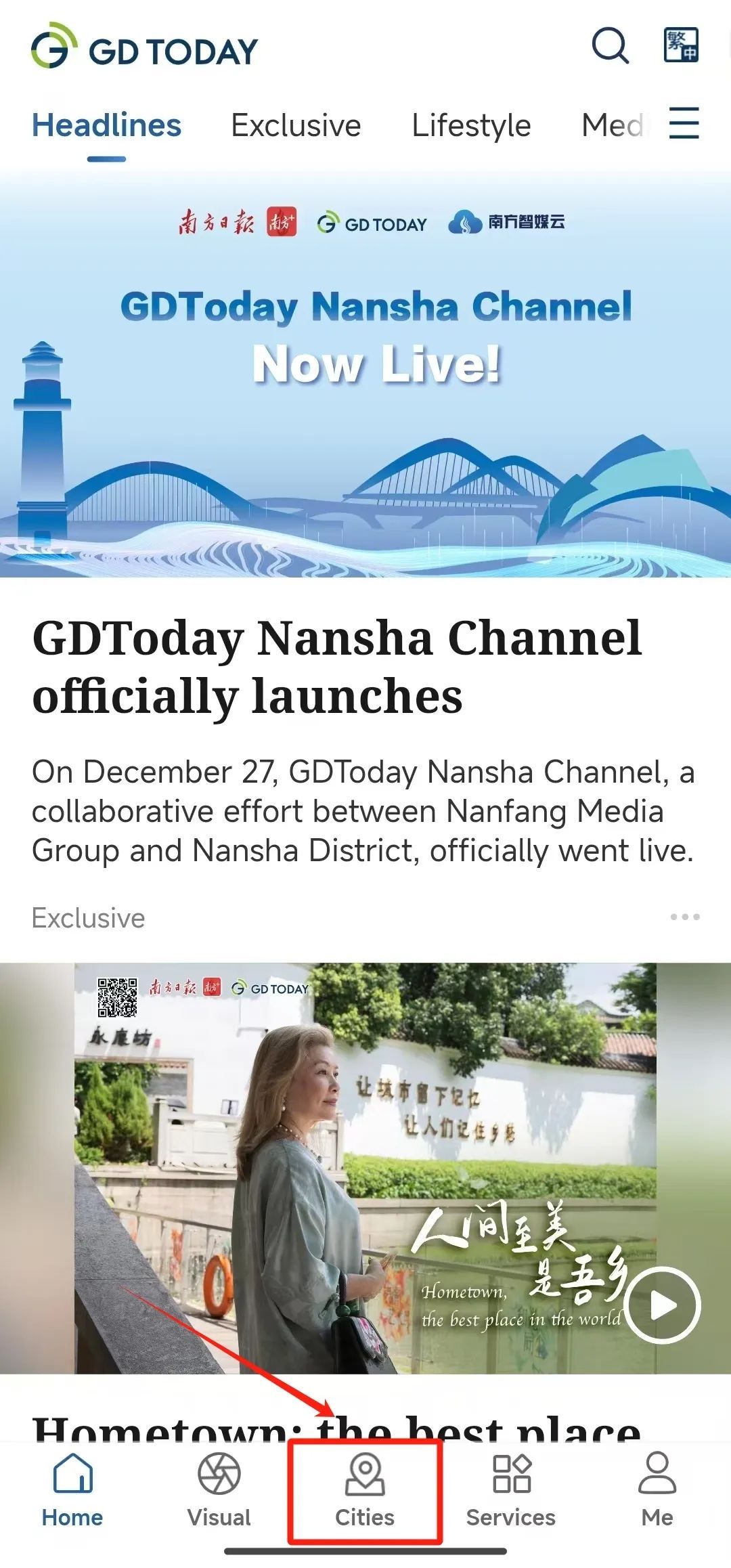Switch to the Exclusive tab

296,126
